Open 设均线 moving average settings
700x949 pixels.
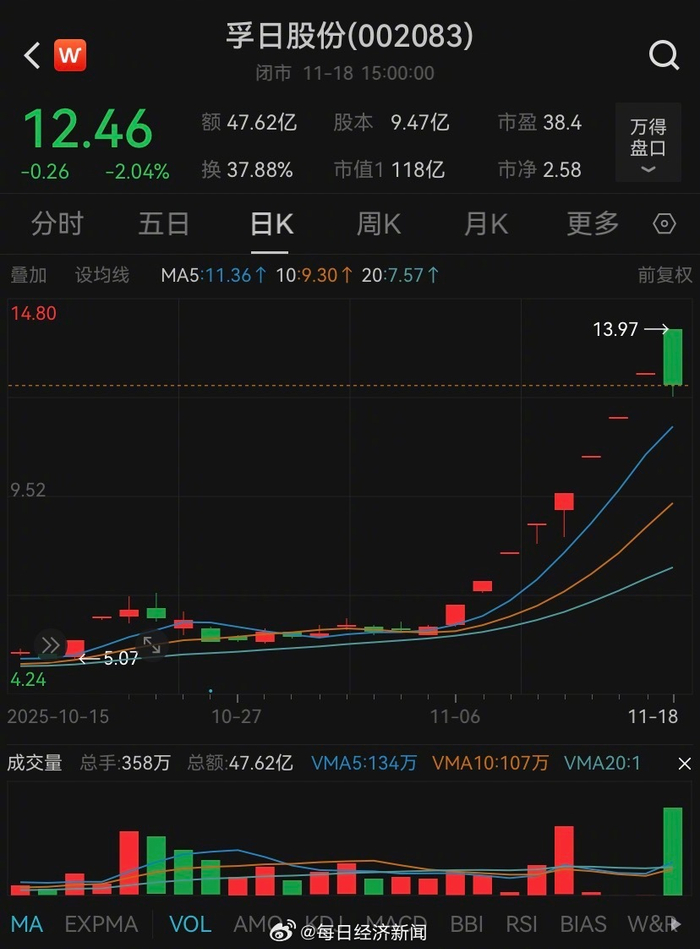pos(102,274)
